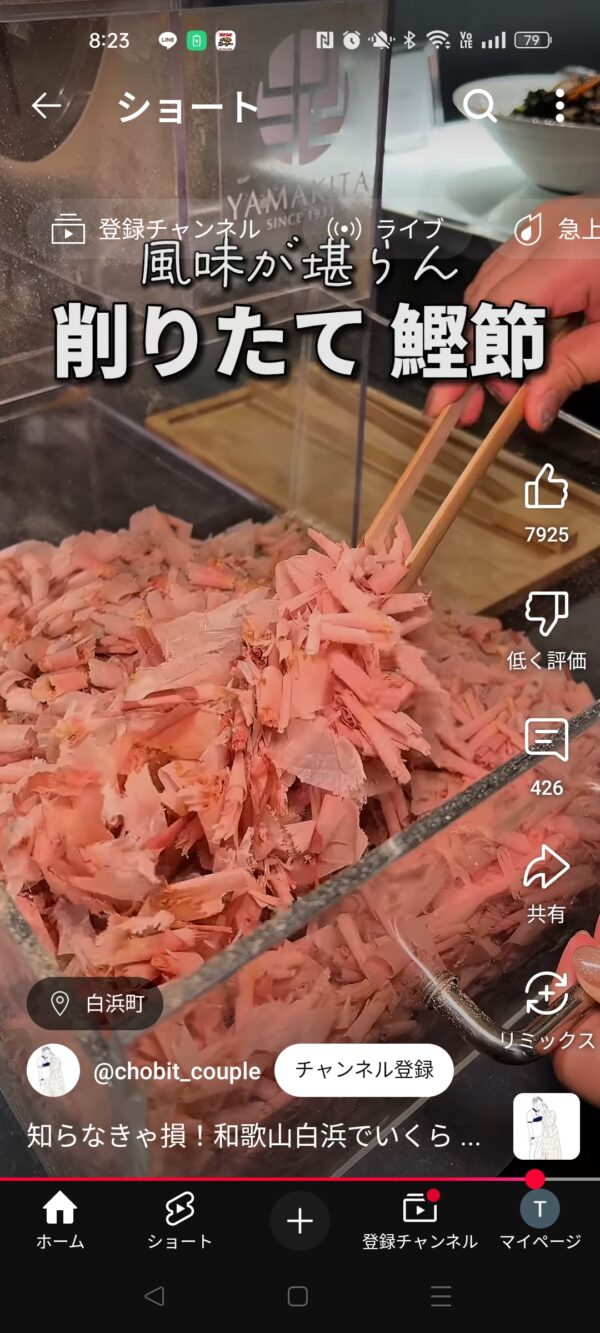600x1333 pixels.
Task: Dislike with the 低く評価 icon
Action: (546, 615)
